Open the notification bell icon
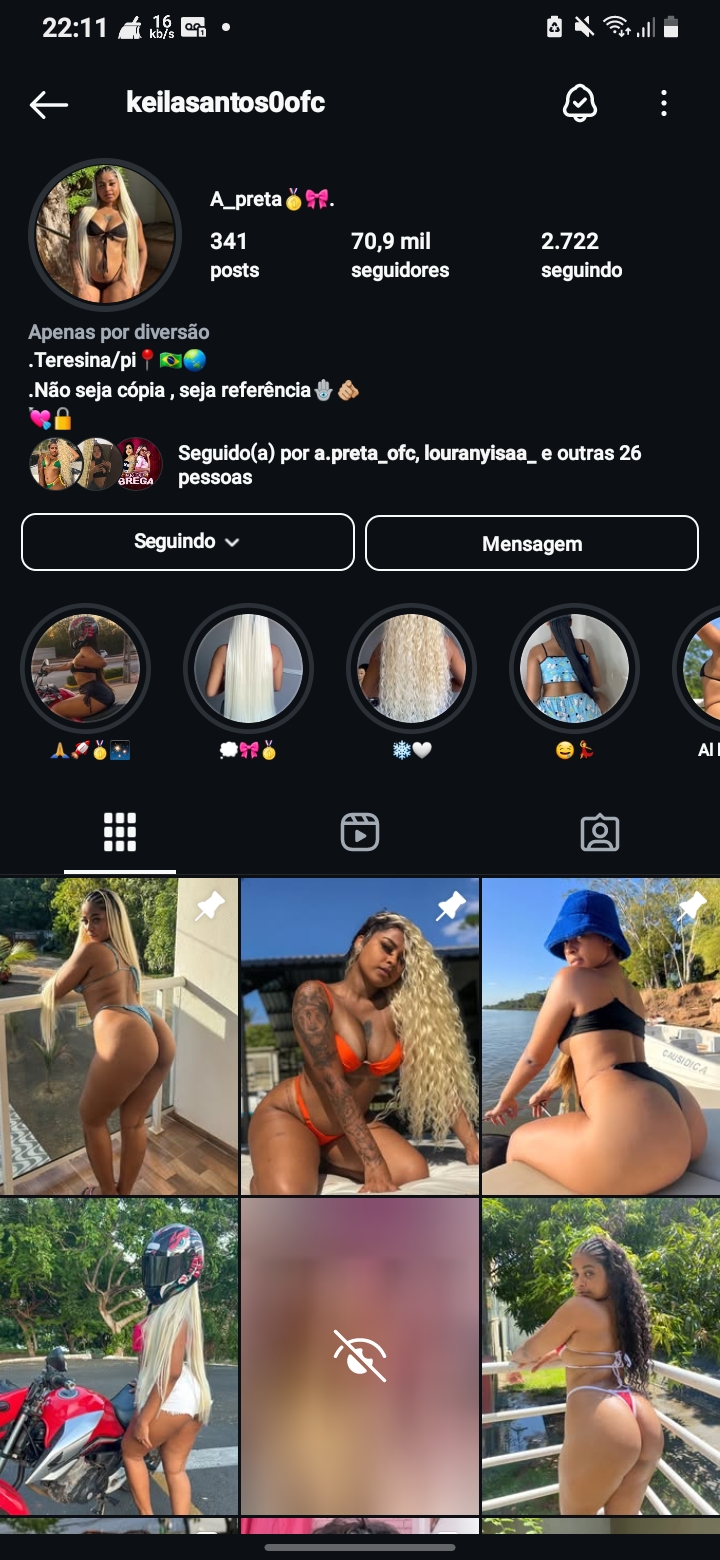Viewport: 720px width, 1560px height. [x=578, y=102]
